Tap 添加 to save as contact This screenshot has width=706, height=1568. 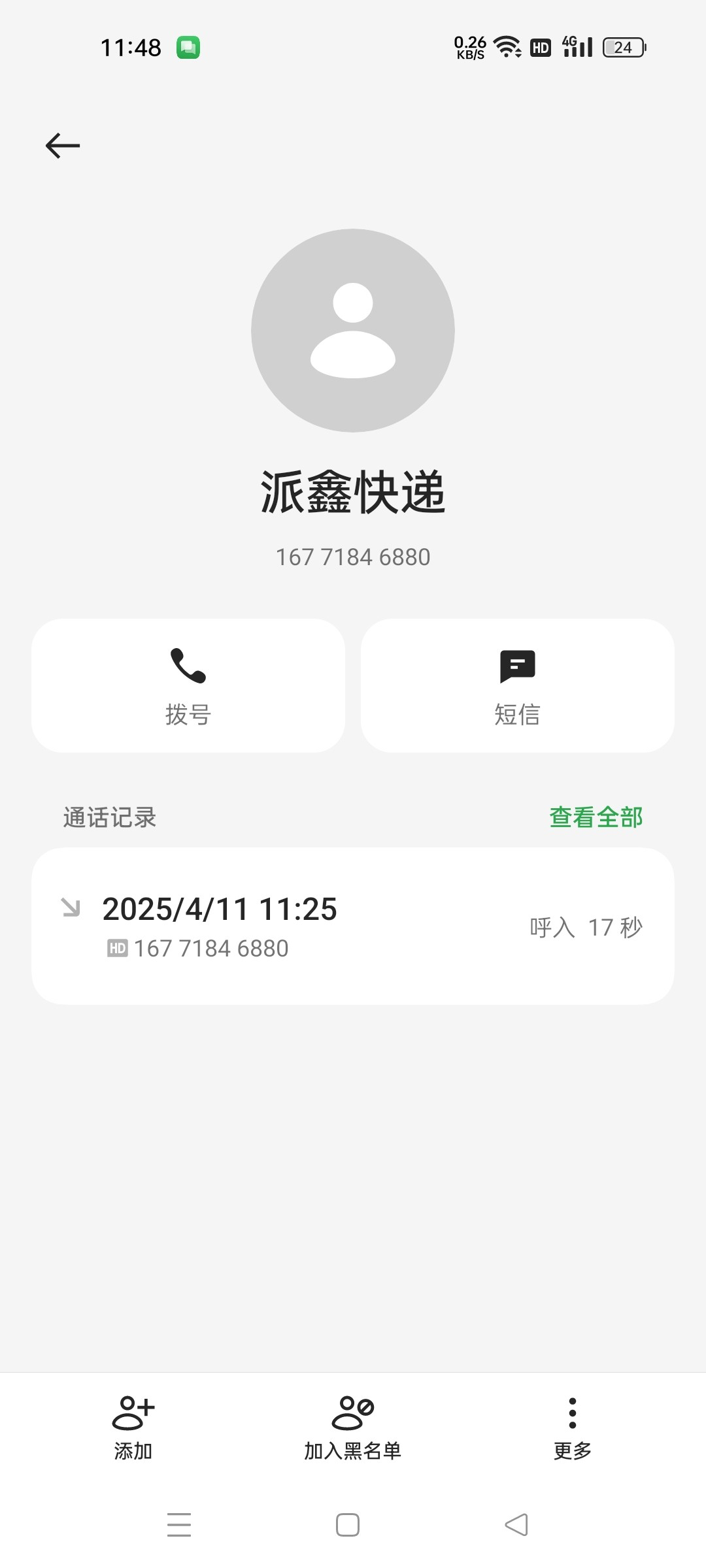click(133, 1428)
